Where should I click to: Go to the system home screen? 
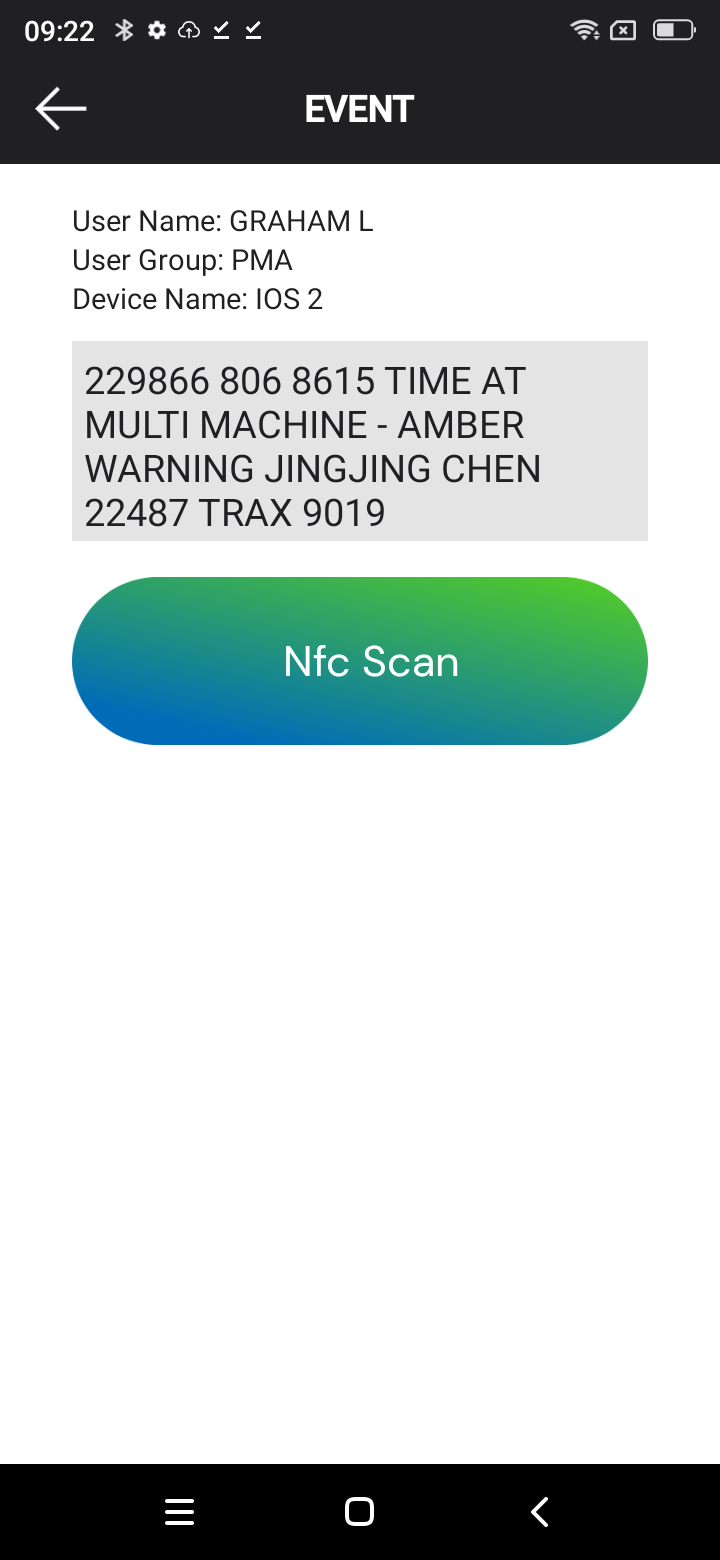pos(359,1512)
